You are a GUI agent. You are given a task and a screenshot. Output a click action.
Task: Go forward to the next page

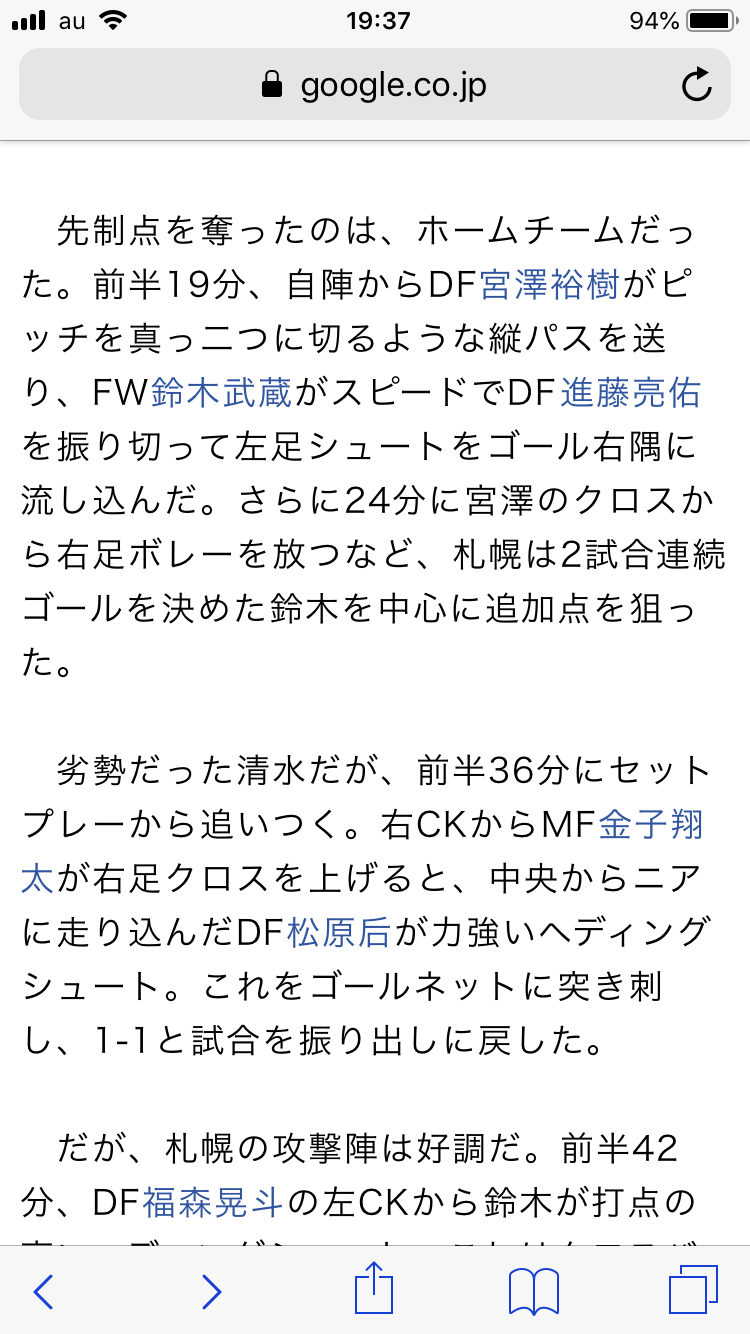[x=210, y=1292]
